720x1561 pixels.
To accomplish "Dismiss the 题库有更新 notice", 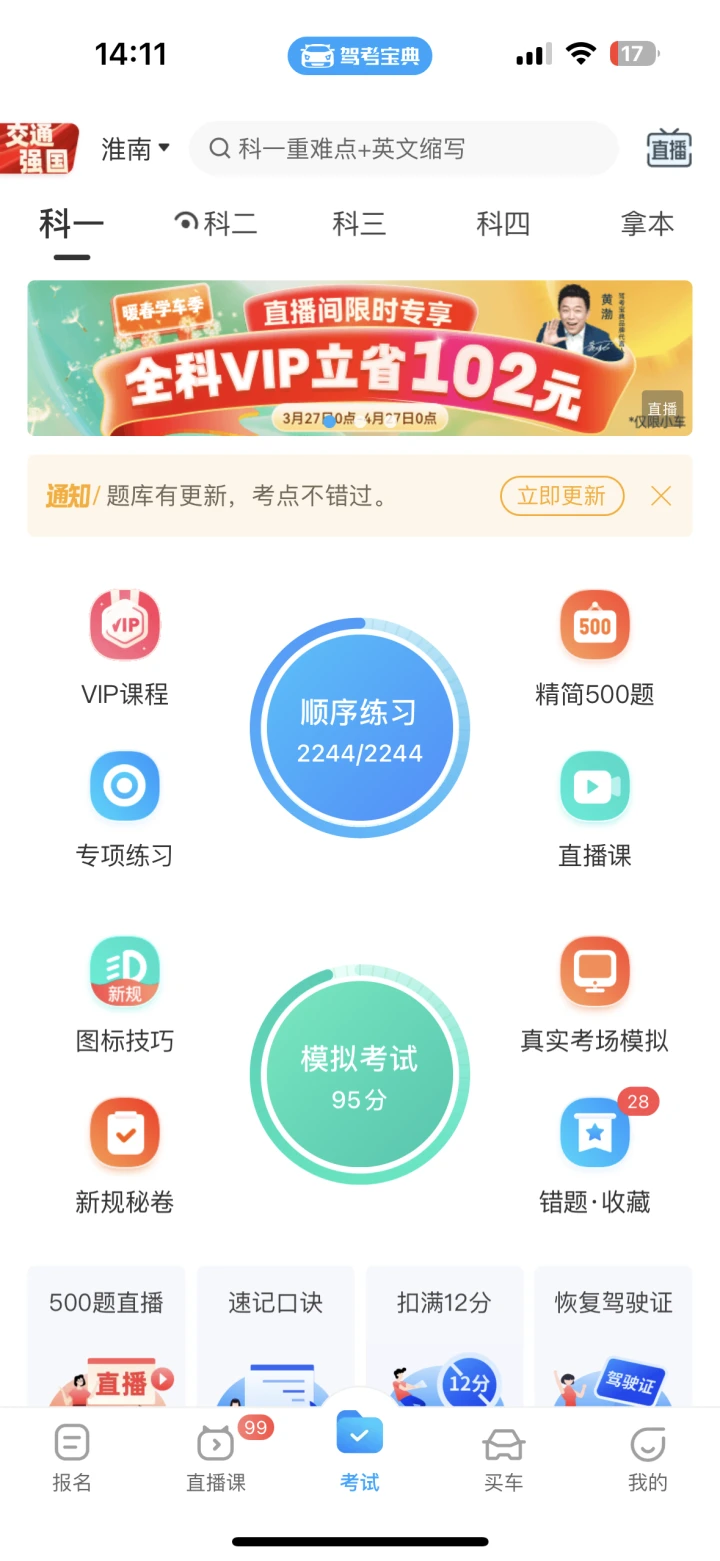I will 661,496.
